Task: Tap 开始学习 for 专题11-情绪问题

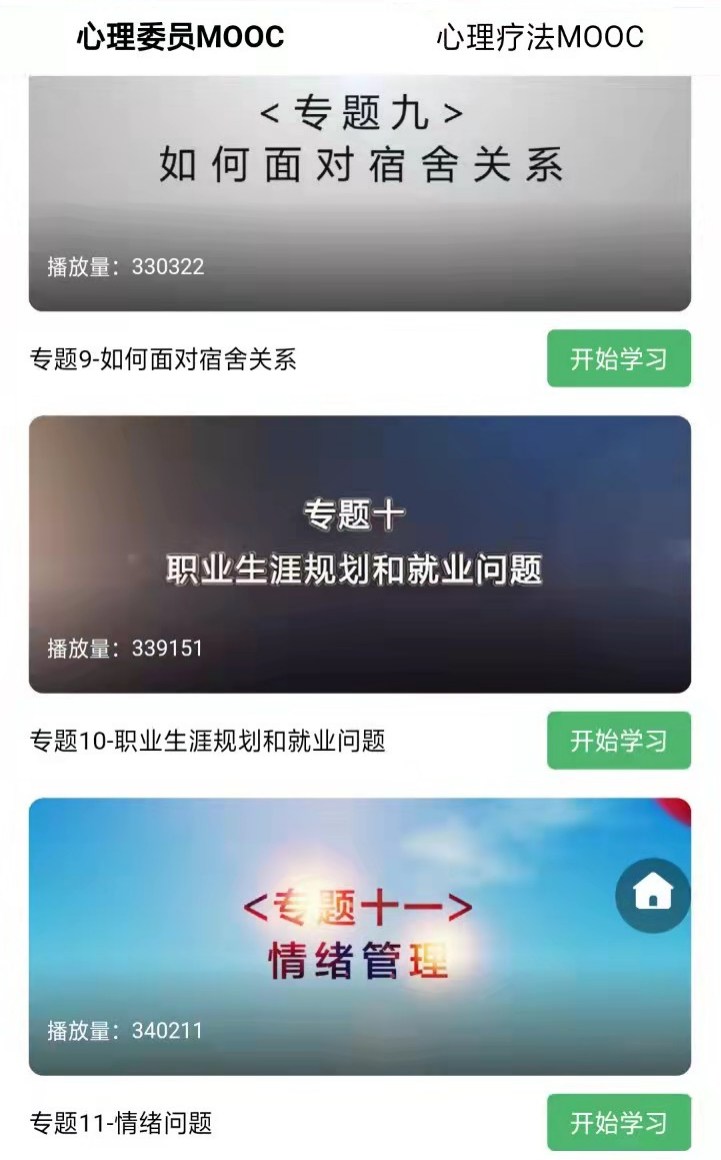Action: pos(618,1122)
